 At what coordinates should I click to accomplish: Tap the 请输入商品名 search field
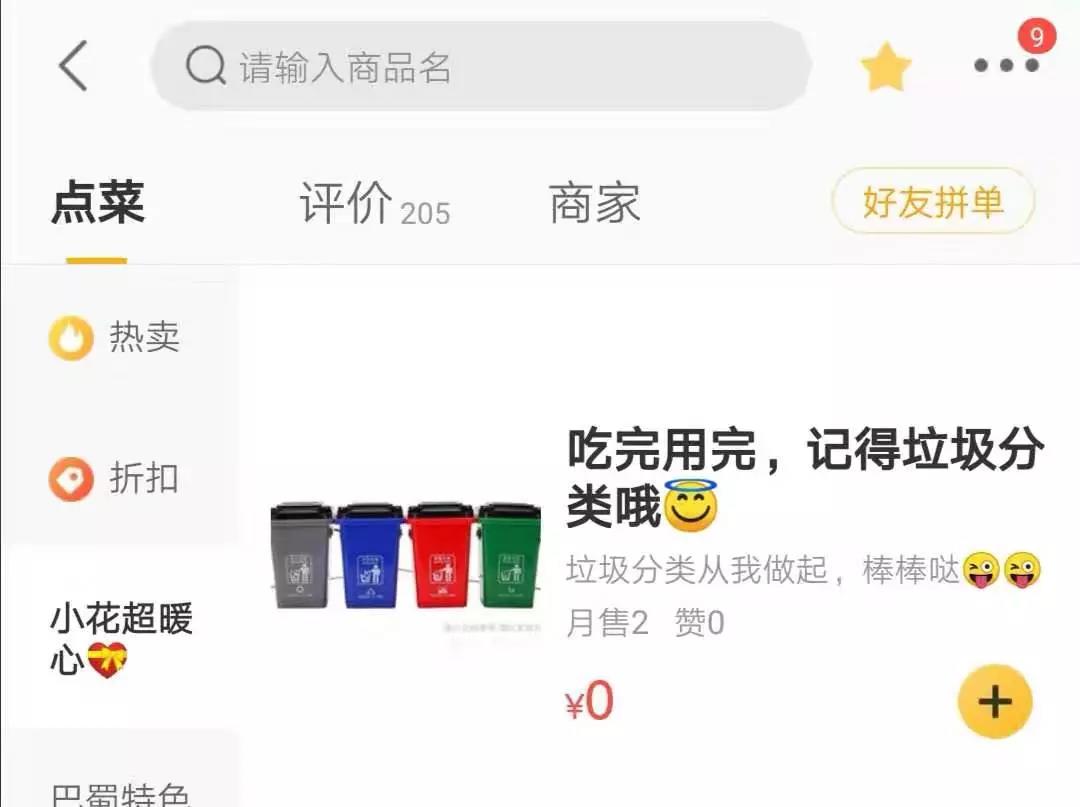click(x=480, y=67)
